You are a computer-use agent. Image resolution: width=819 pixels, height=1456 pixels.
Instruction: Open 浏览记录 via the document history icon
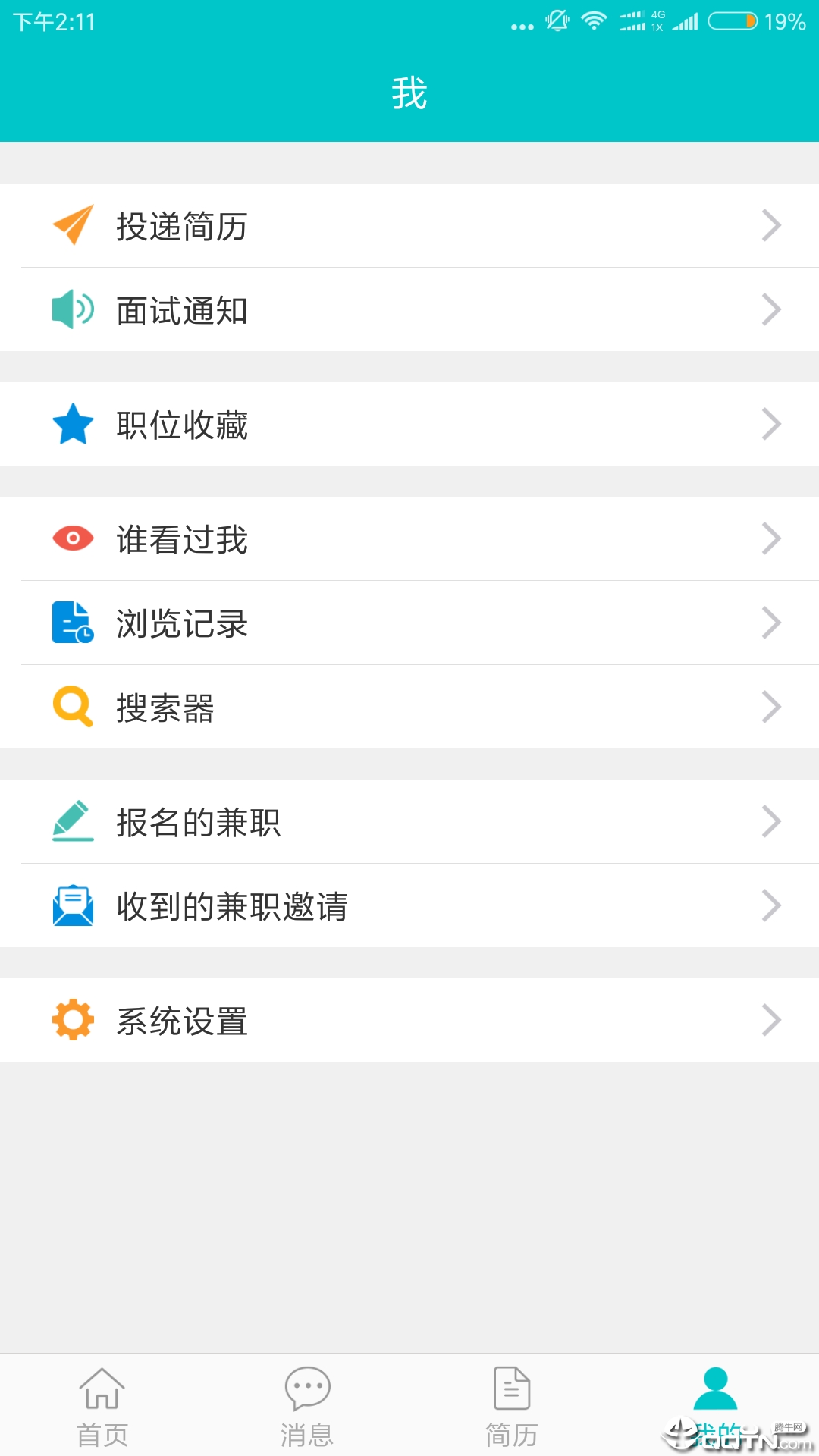click(73, 623)
